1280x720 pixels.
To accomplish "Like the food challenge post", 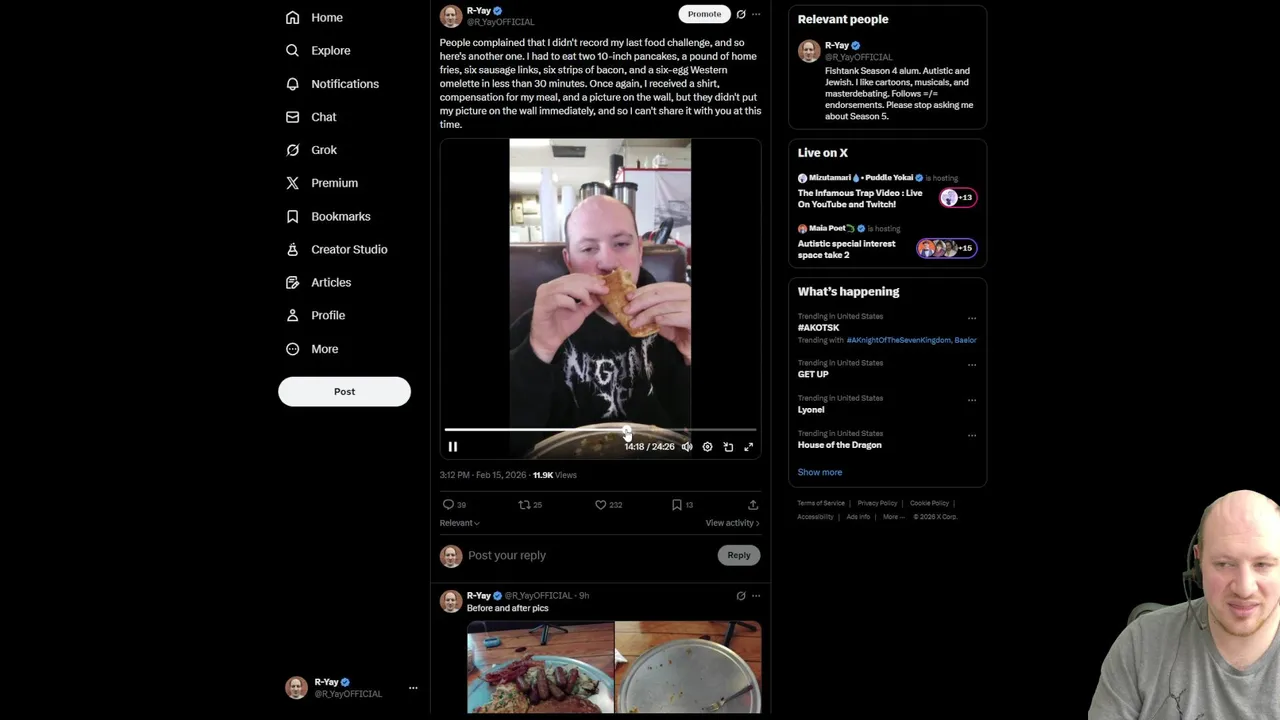I will (x=601, y=505).
